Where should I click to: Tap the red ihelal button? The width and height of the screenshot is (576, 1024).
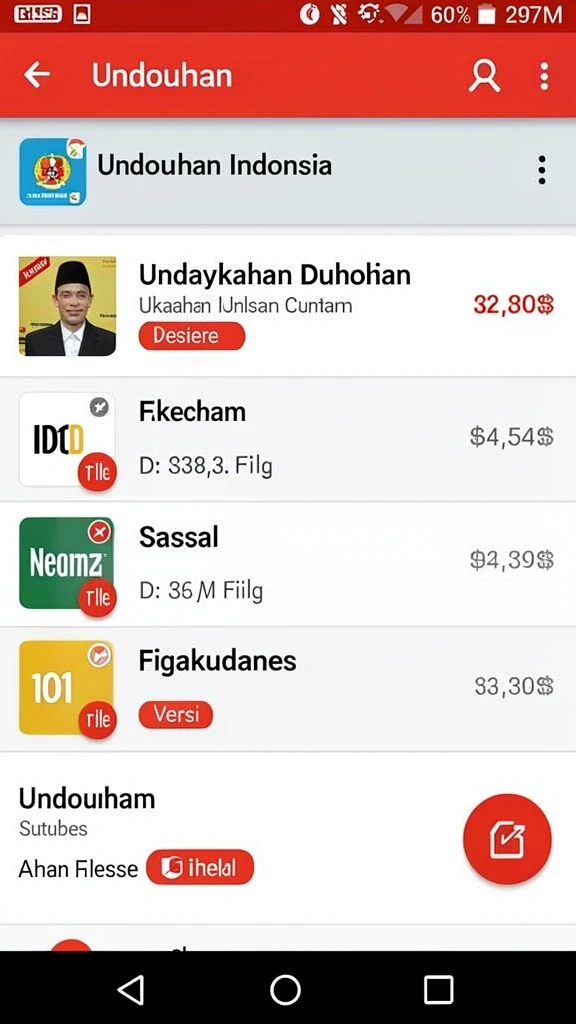200,867
